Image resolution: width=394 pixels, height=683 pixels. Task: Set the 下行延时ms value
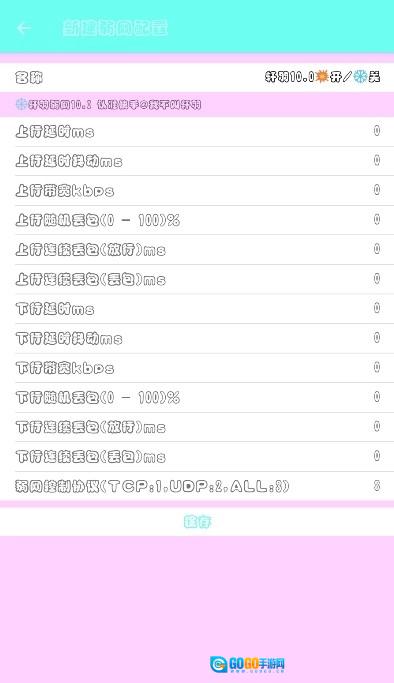197,309
